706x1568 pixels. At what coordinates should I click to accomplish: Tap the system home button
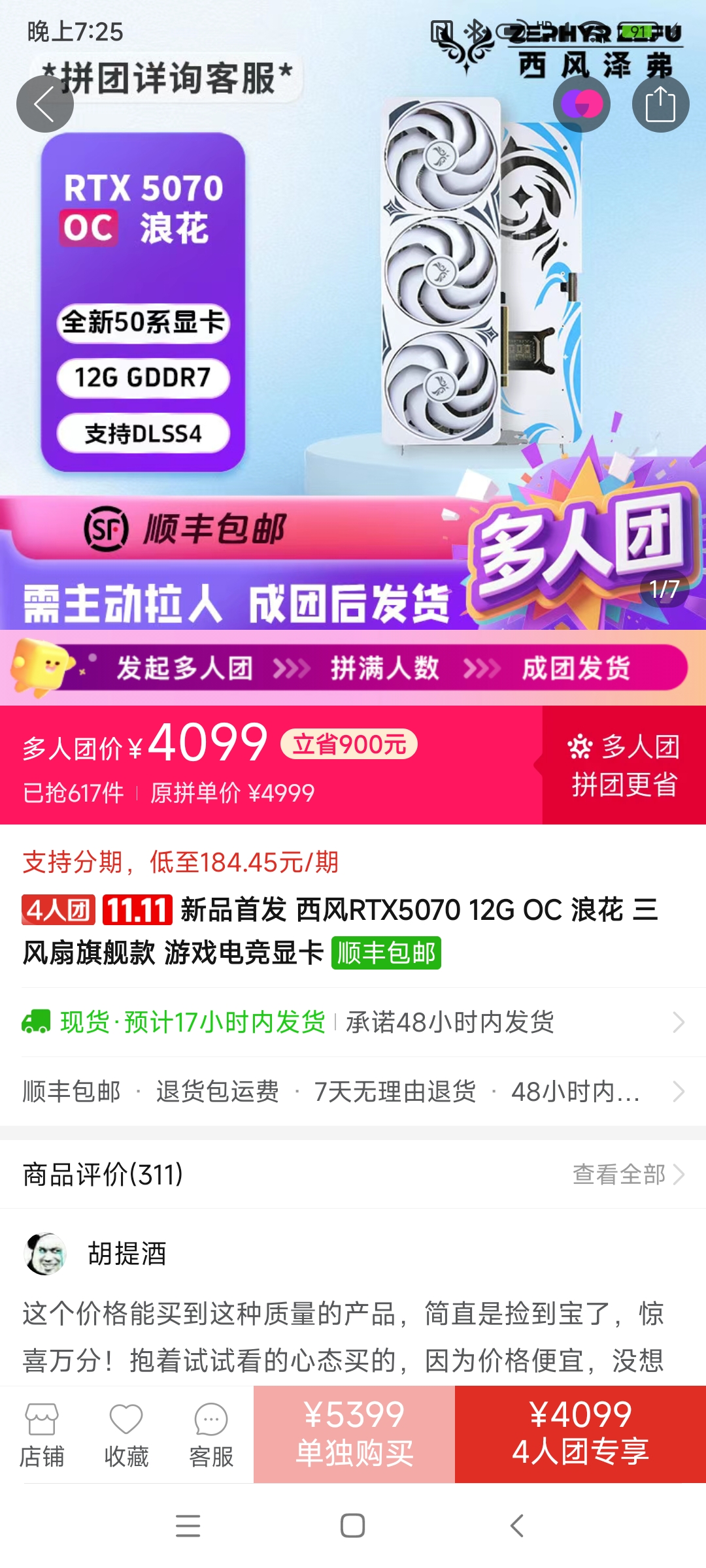click(x=352, y=1526)
